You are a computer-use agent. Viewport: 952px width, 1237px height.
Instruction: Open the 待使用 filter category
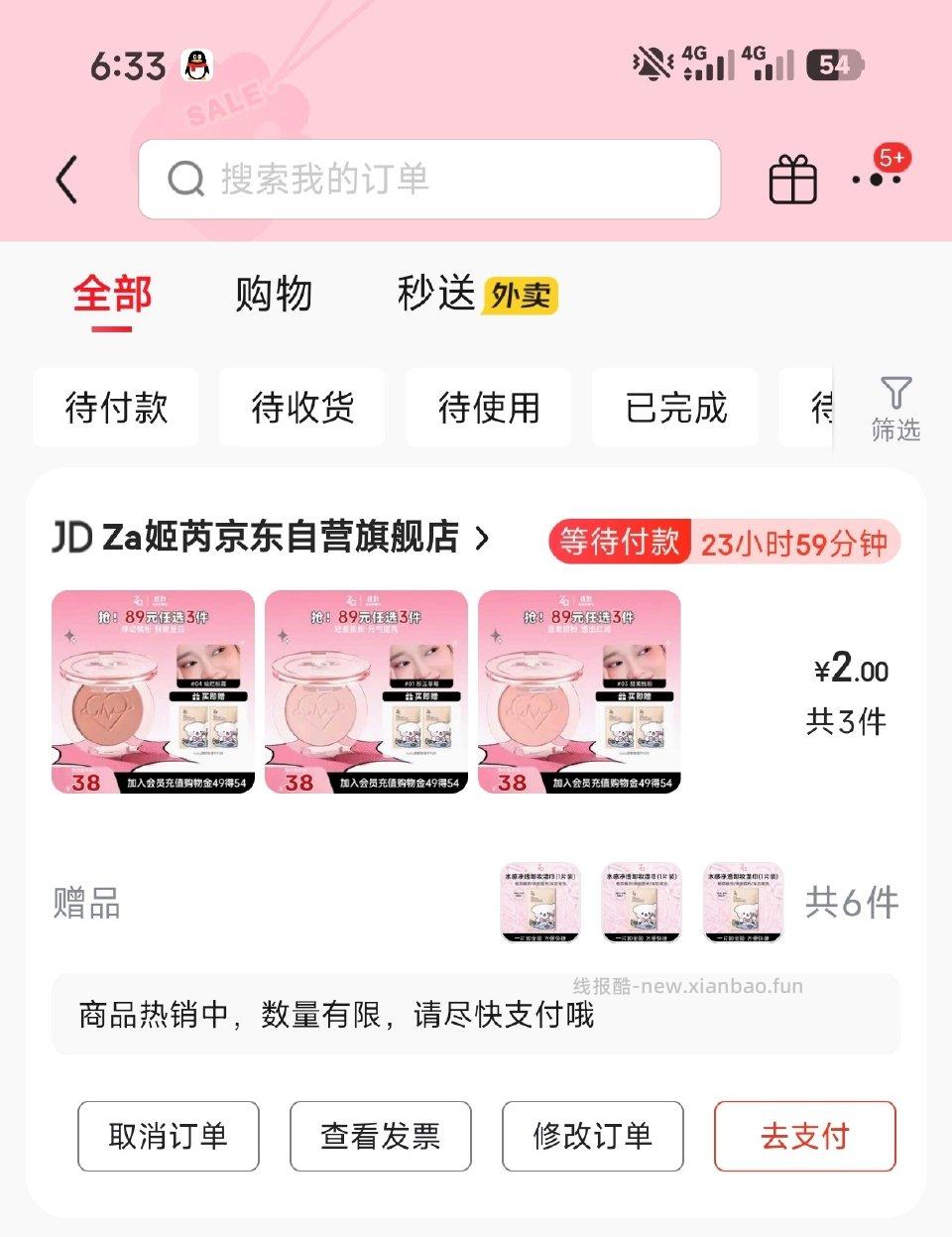[x=488, y=407]
